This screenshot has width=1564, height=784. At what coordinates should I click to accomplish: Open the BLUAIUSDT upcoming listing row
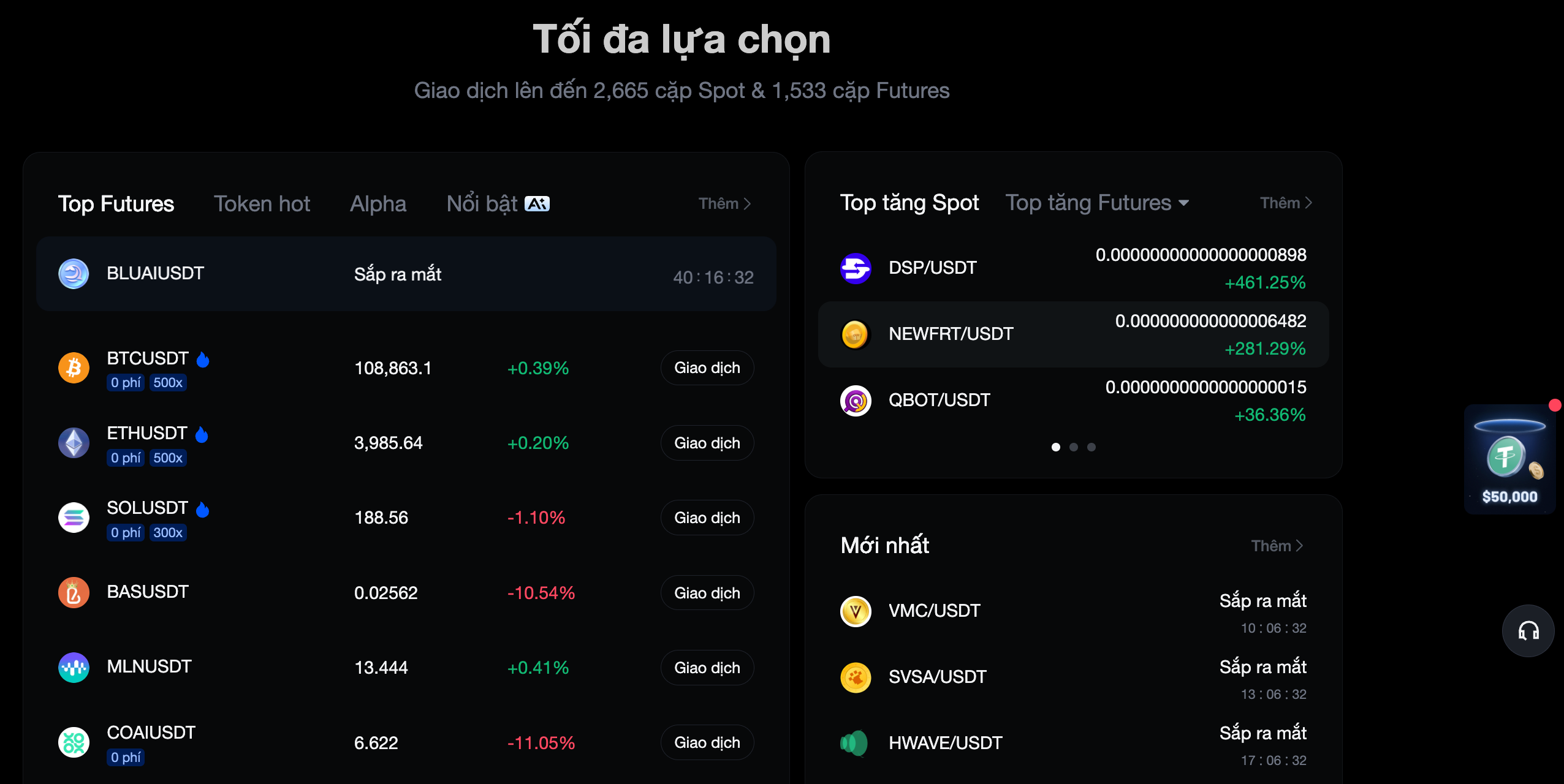point(406,274)
